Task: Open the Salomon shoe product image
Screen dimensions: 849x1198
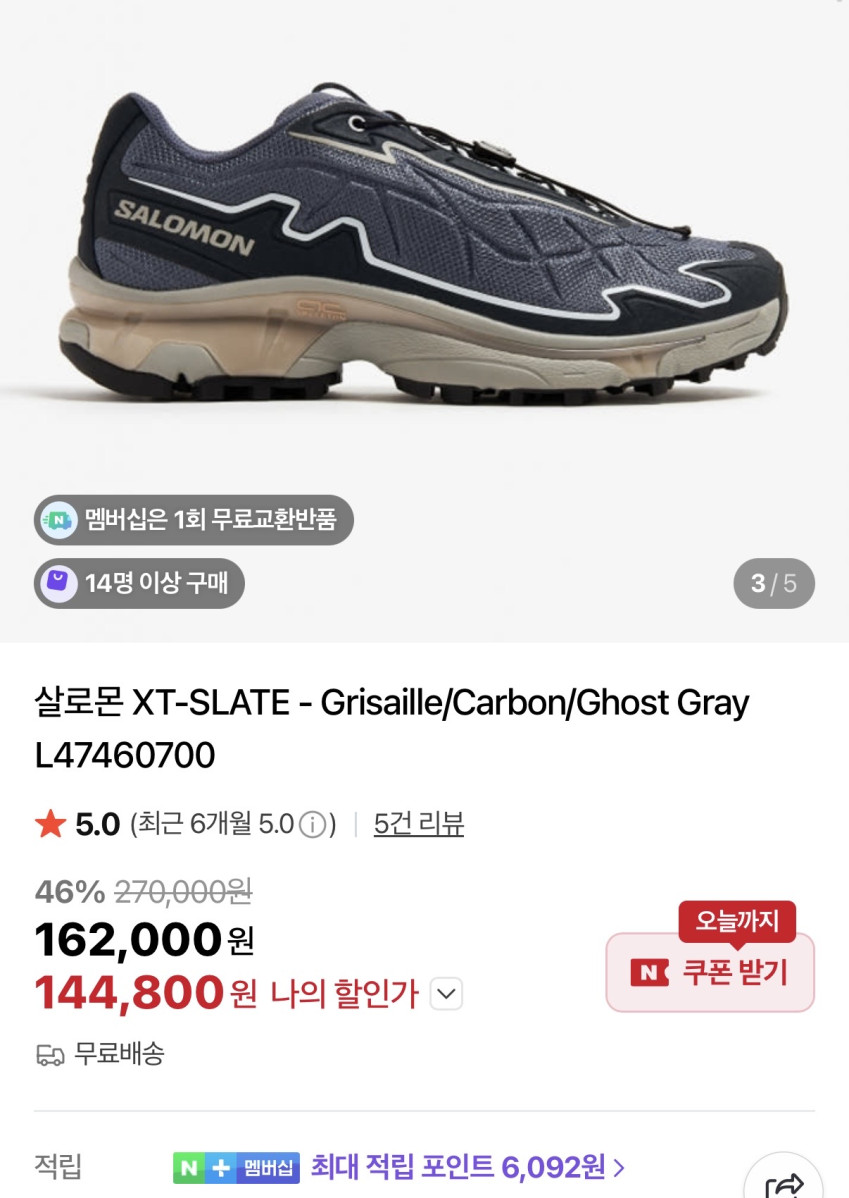Action: pos(424,250)
